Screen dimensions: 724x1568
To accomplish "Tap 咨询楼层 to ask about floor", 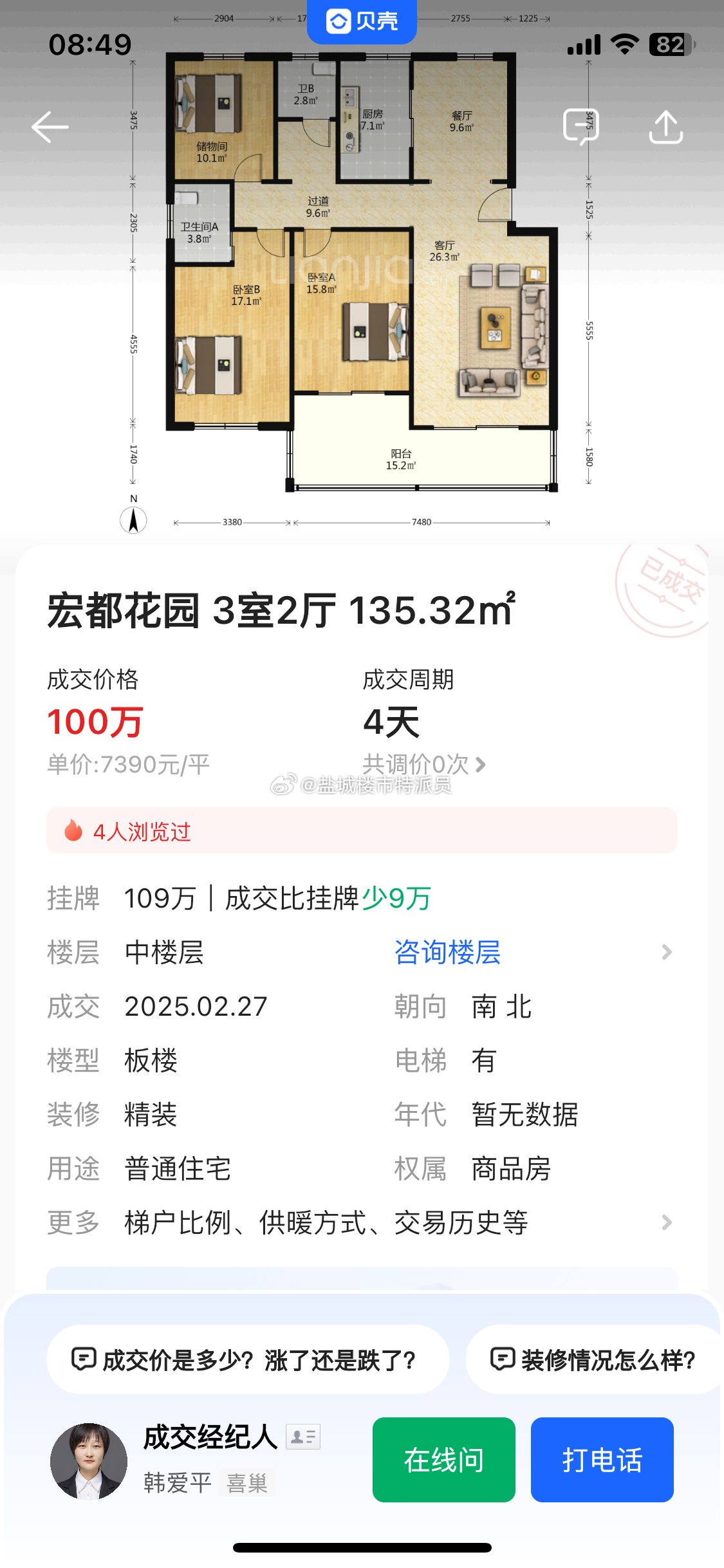I will coord(448,952).
